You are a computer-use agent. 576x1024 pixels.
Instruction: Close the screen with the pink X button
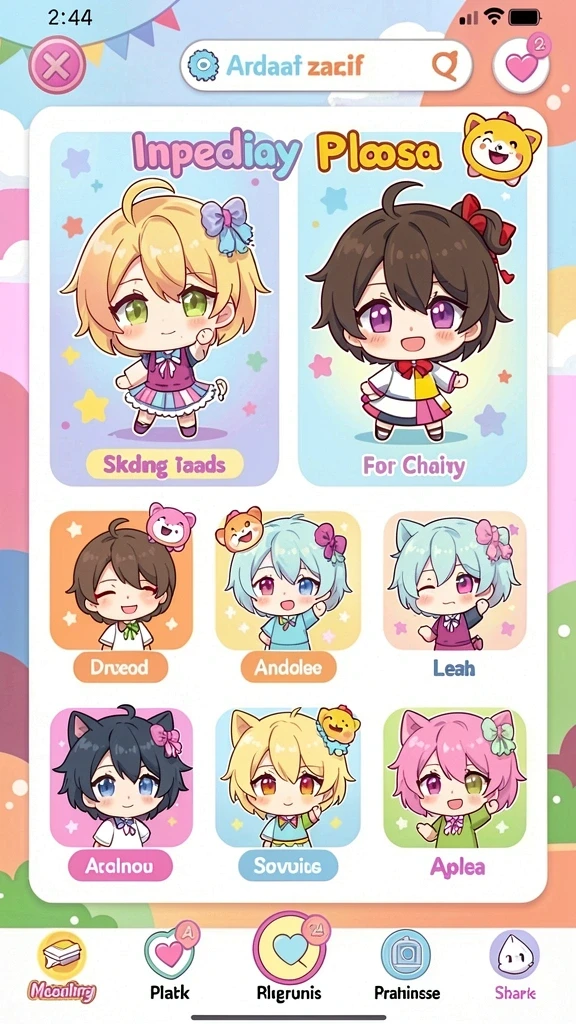57,65
